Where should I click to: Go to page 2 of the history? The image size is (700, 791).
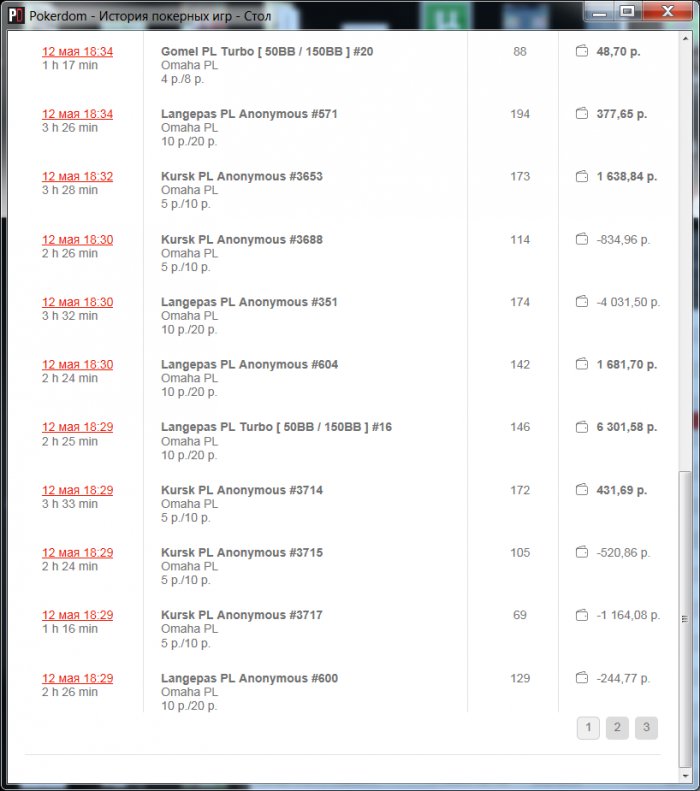tap(617, 728)
